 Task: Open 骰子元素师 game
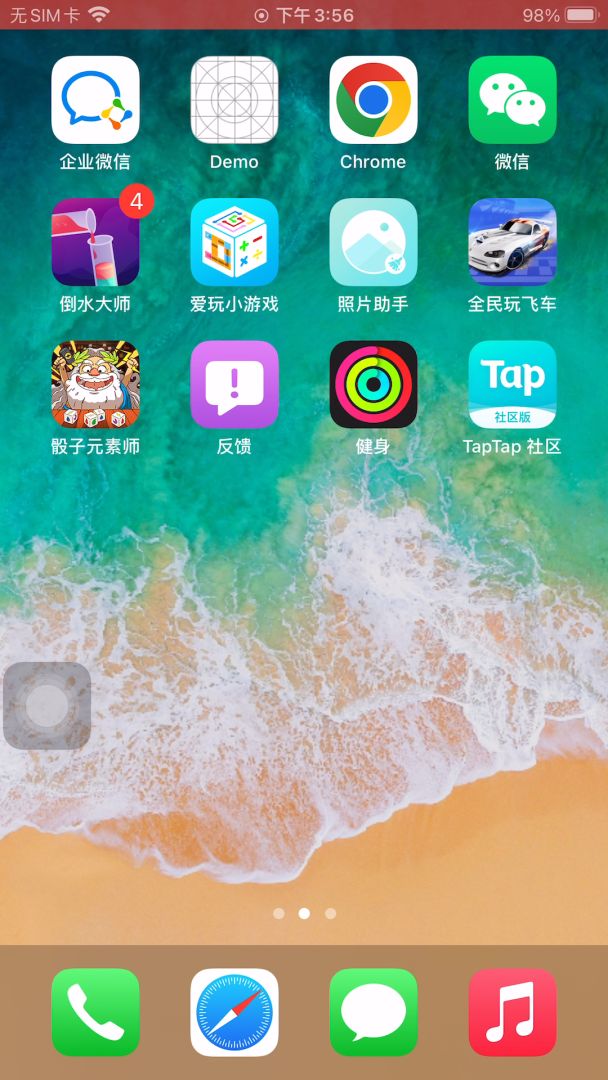(x=95, y=385)
